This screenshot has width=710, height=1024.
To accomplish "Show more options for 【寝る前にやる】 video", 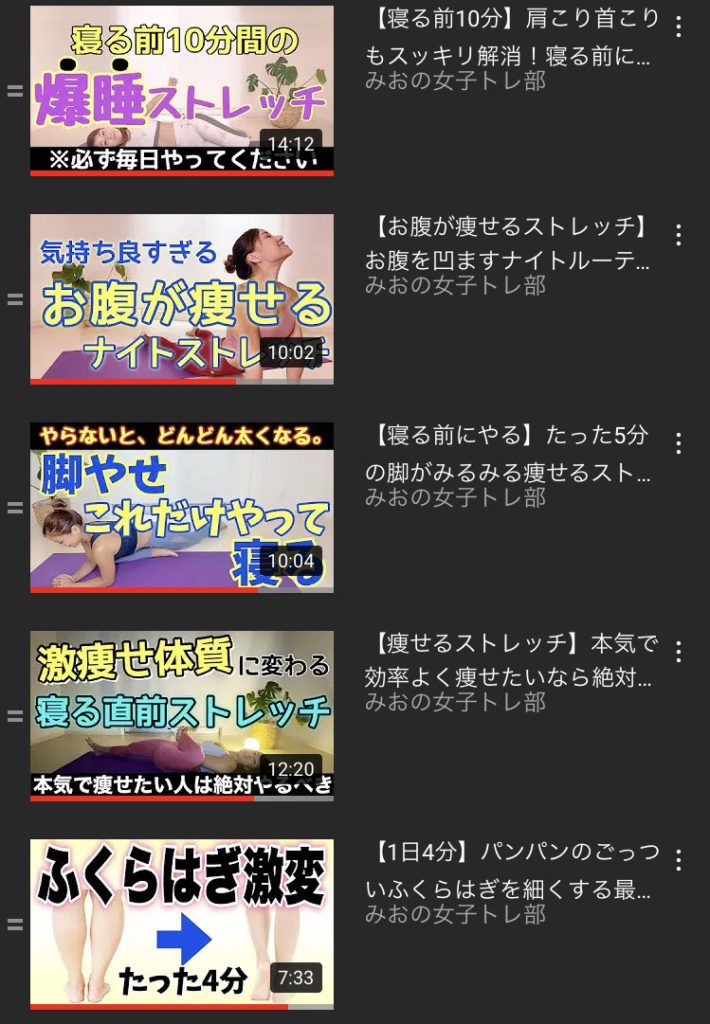I will (679, 443).
